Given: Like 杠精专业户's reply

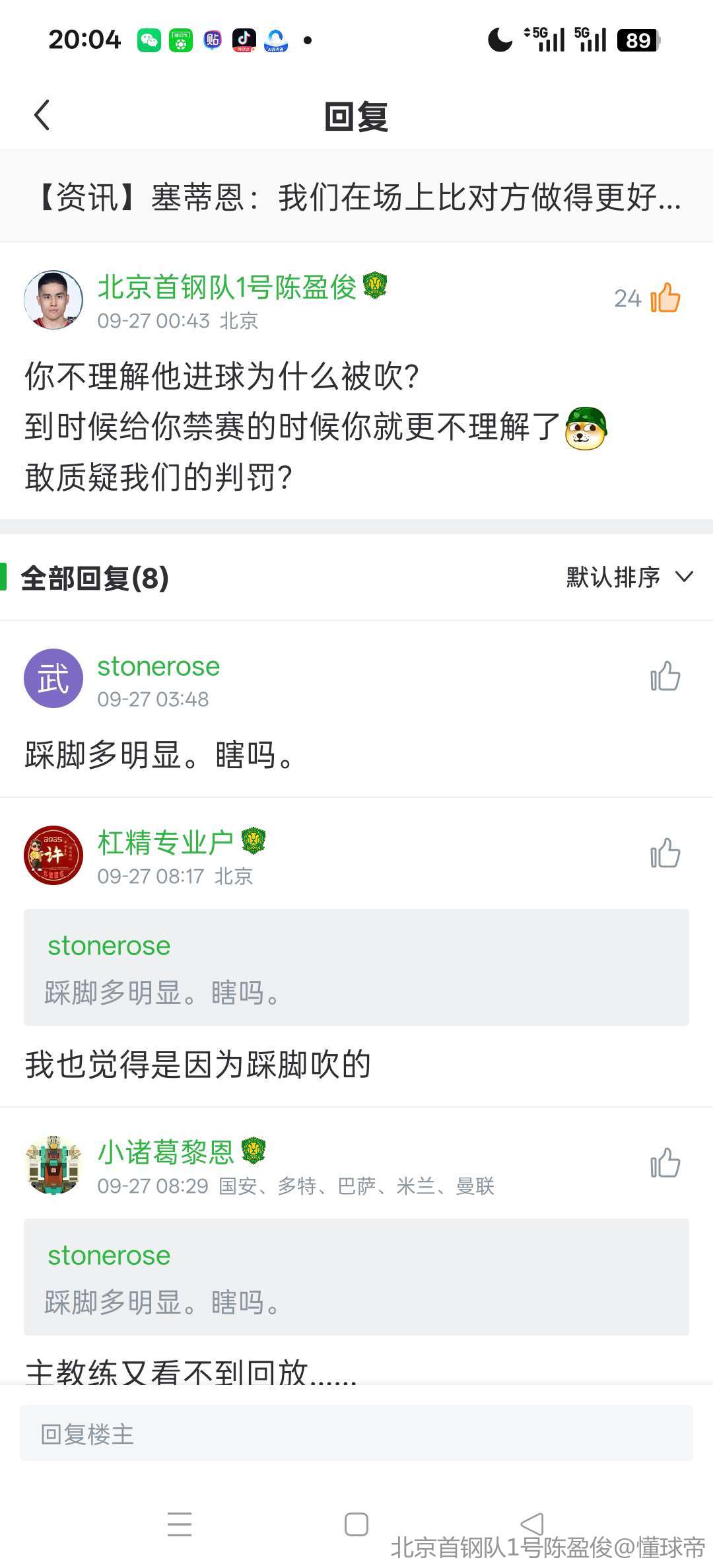Looking at the screenshot, I should [665, 853].
